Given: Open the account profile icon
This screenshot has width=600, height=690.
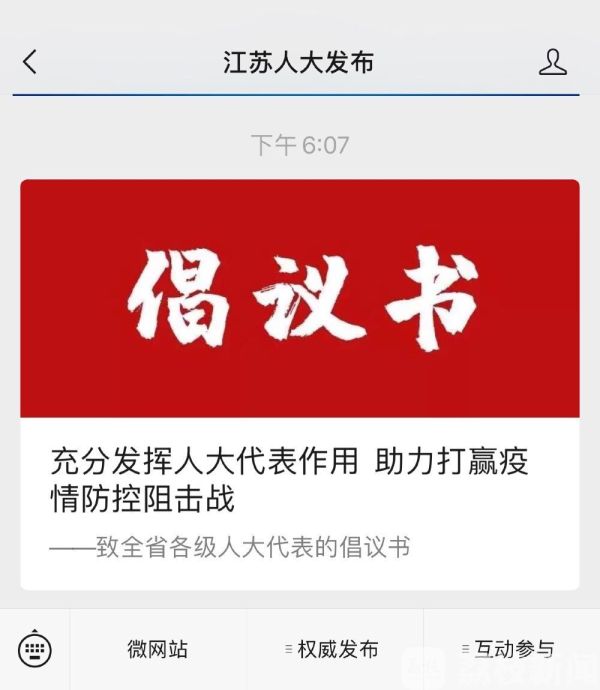Looking at the screenshot, I should [x=552, y=62].
